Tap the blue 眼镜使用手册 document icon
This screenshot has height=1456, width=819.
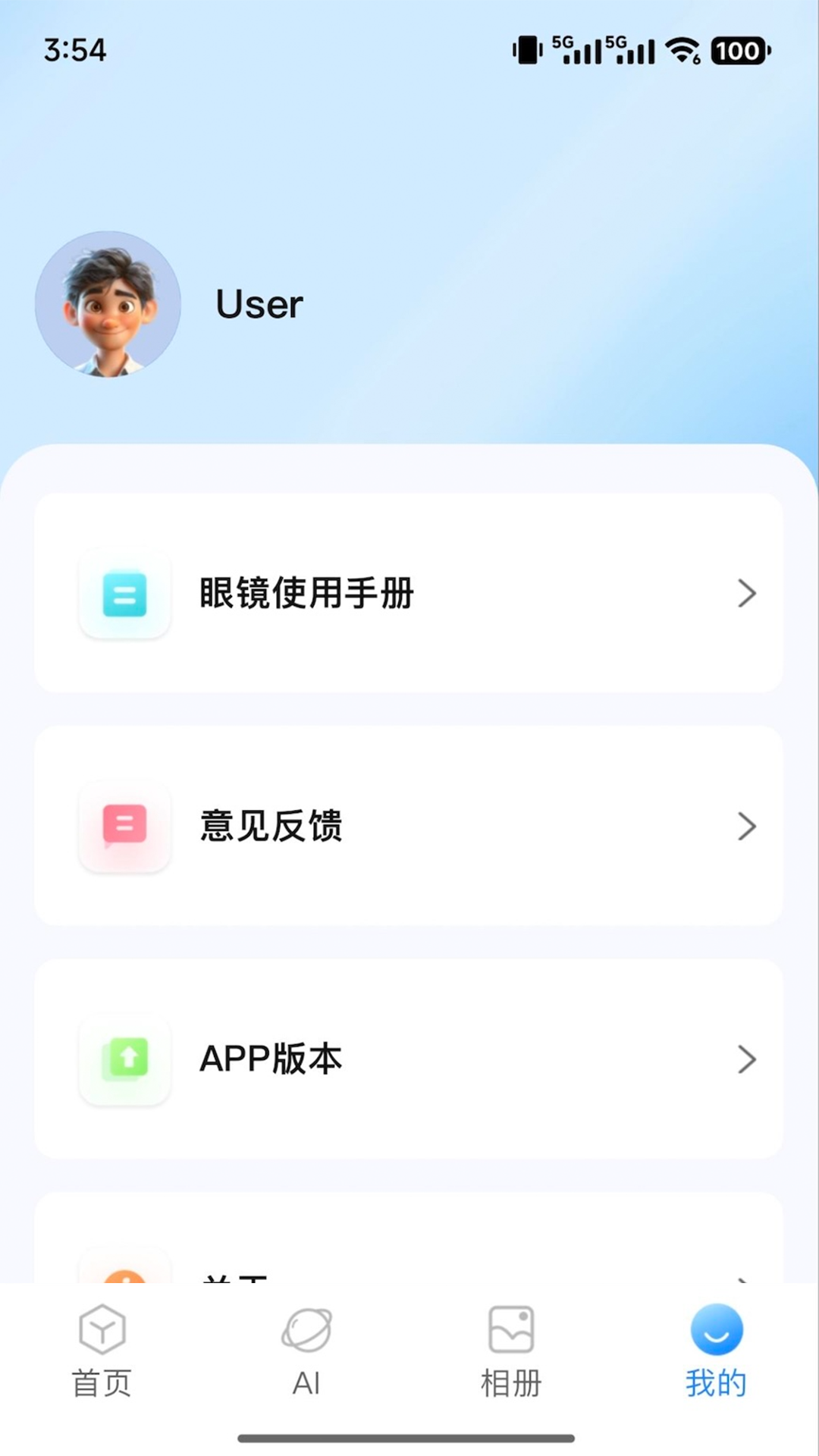[124, 595]
